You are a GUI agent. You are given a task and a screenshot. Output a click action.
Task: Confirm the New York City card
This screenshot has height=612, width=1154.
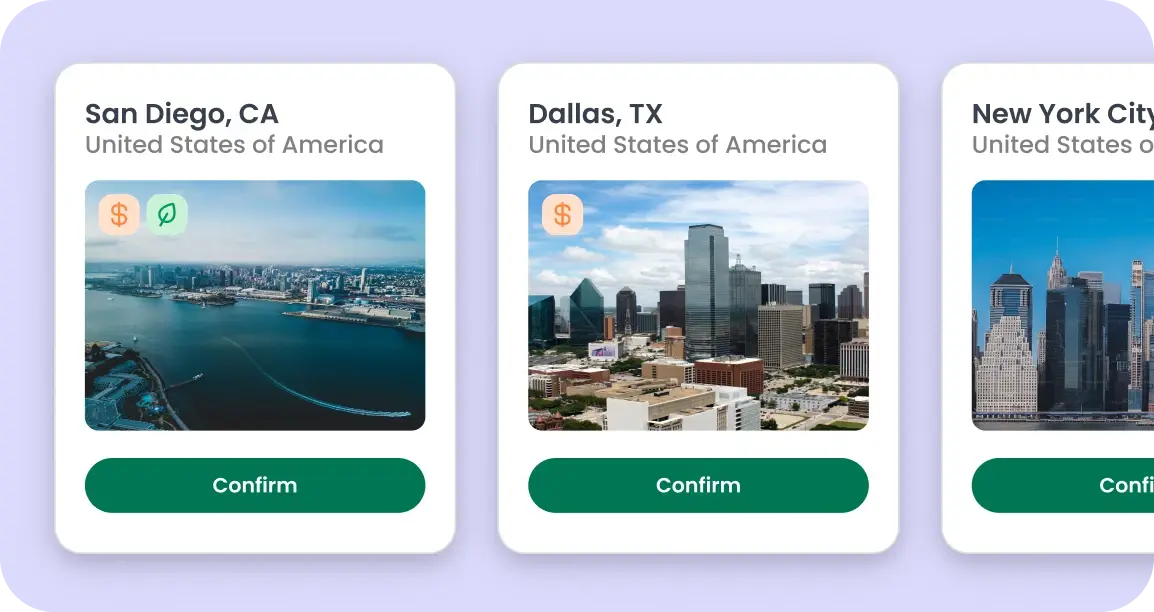click(x=1063, y=485)
